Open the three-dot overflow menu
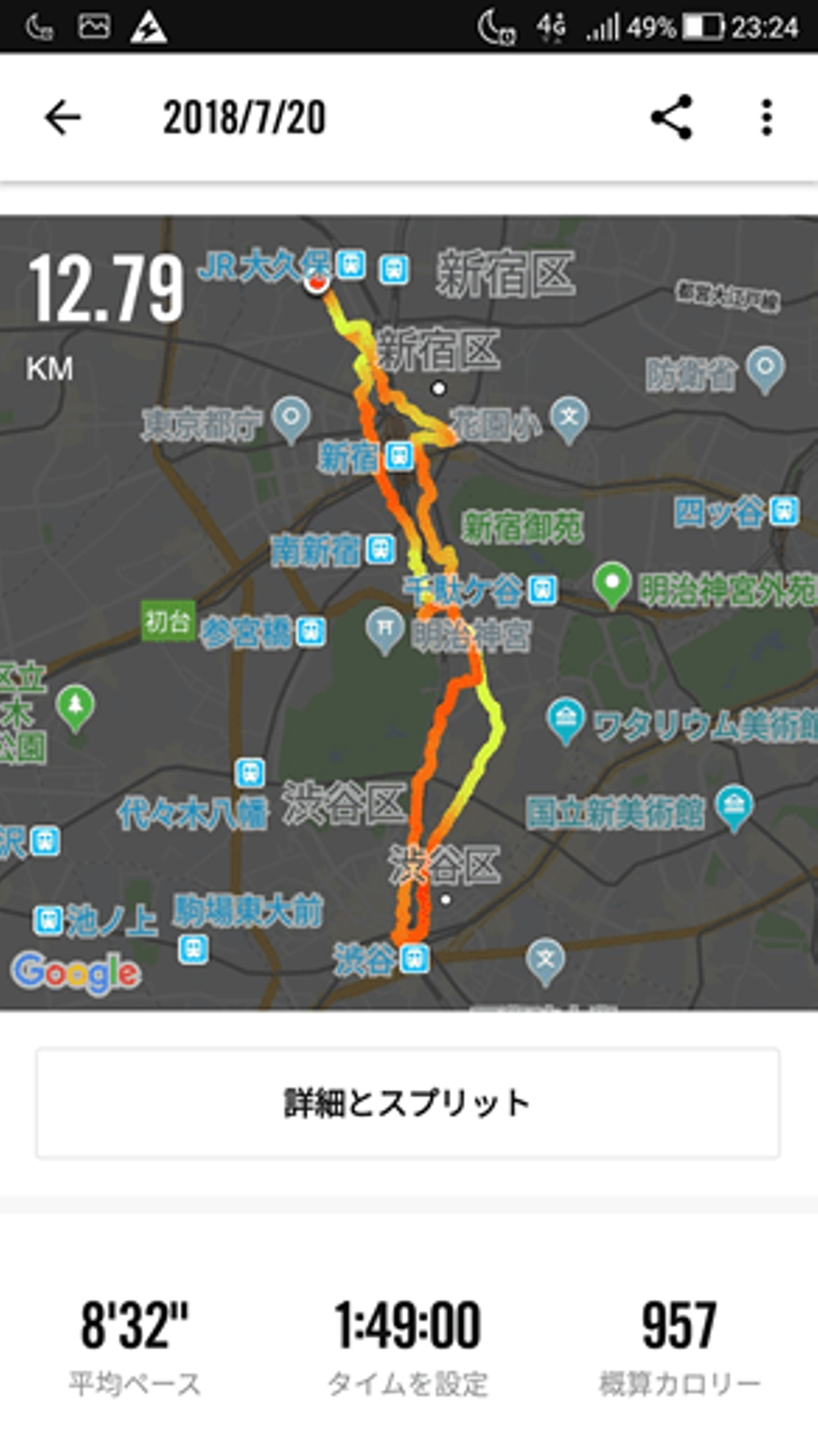 (766, 118)
